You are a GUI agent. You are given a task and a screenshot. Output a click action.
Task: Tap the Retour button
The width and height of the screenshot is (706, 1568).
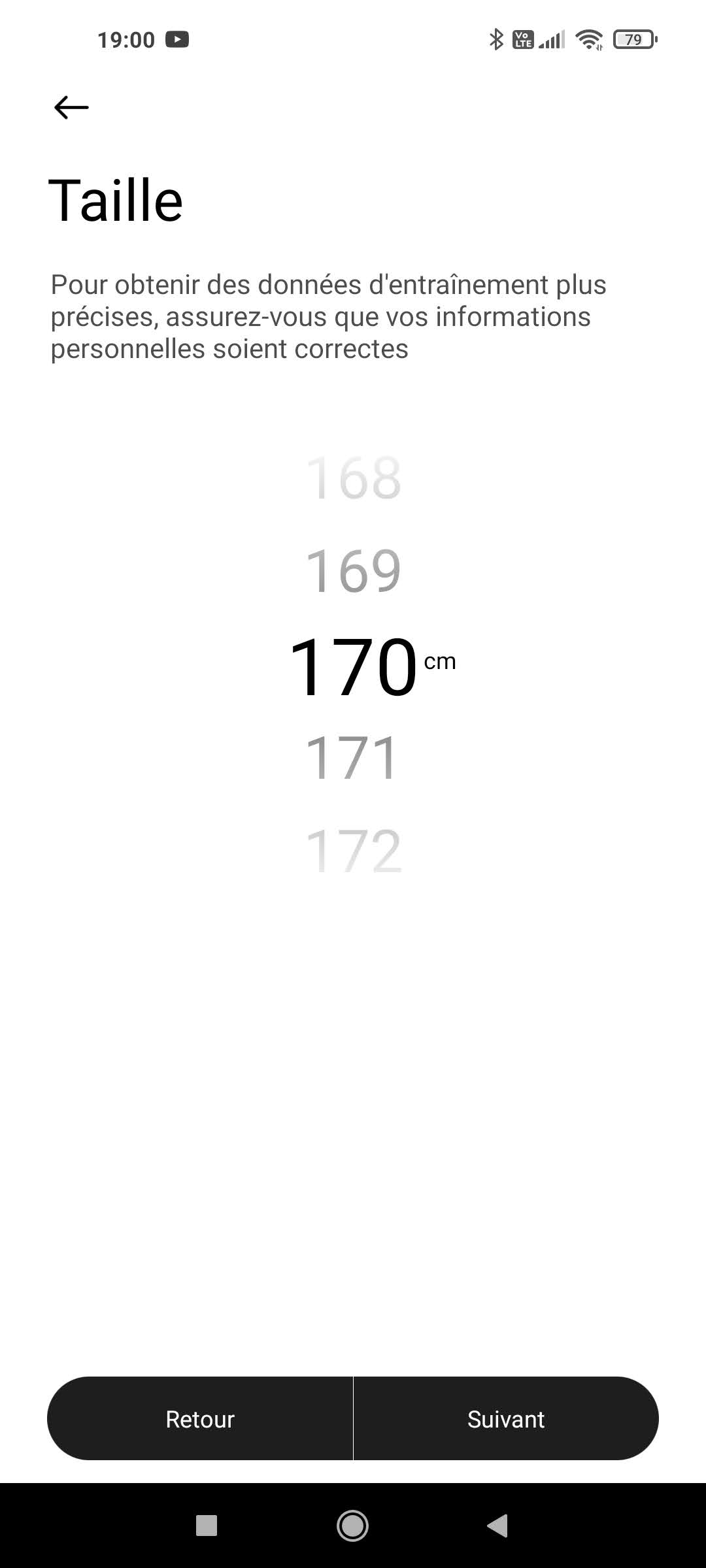200,1419
